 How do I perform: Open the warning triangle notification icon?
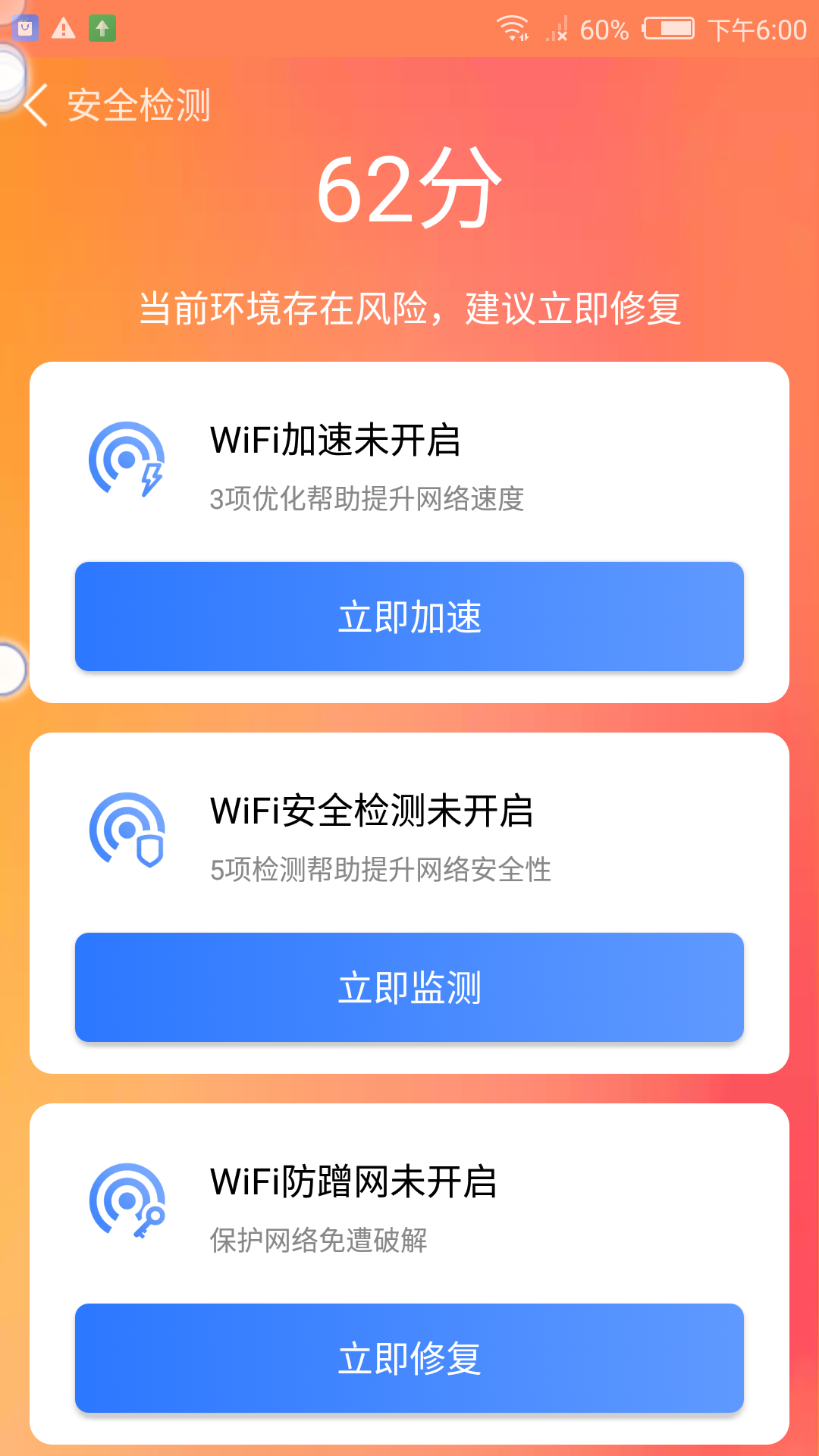point(62,27)
